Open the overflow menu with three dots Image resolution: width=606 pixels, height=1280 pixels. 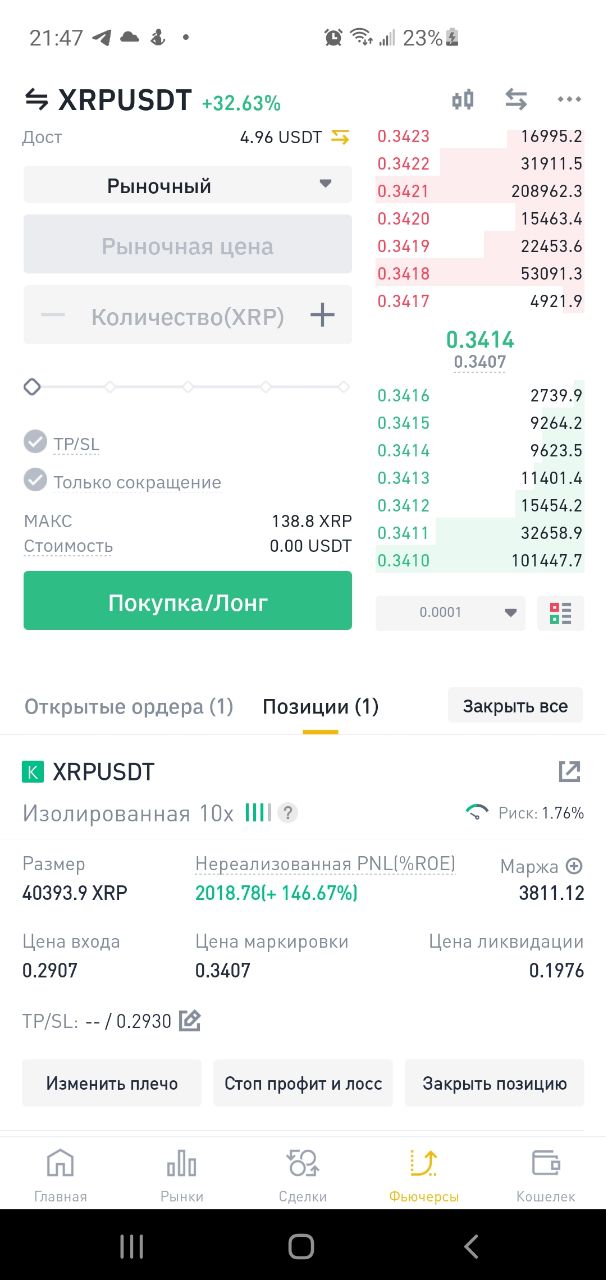coord(569,100)
